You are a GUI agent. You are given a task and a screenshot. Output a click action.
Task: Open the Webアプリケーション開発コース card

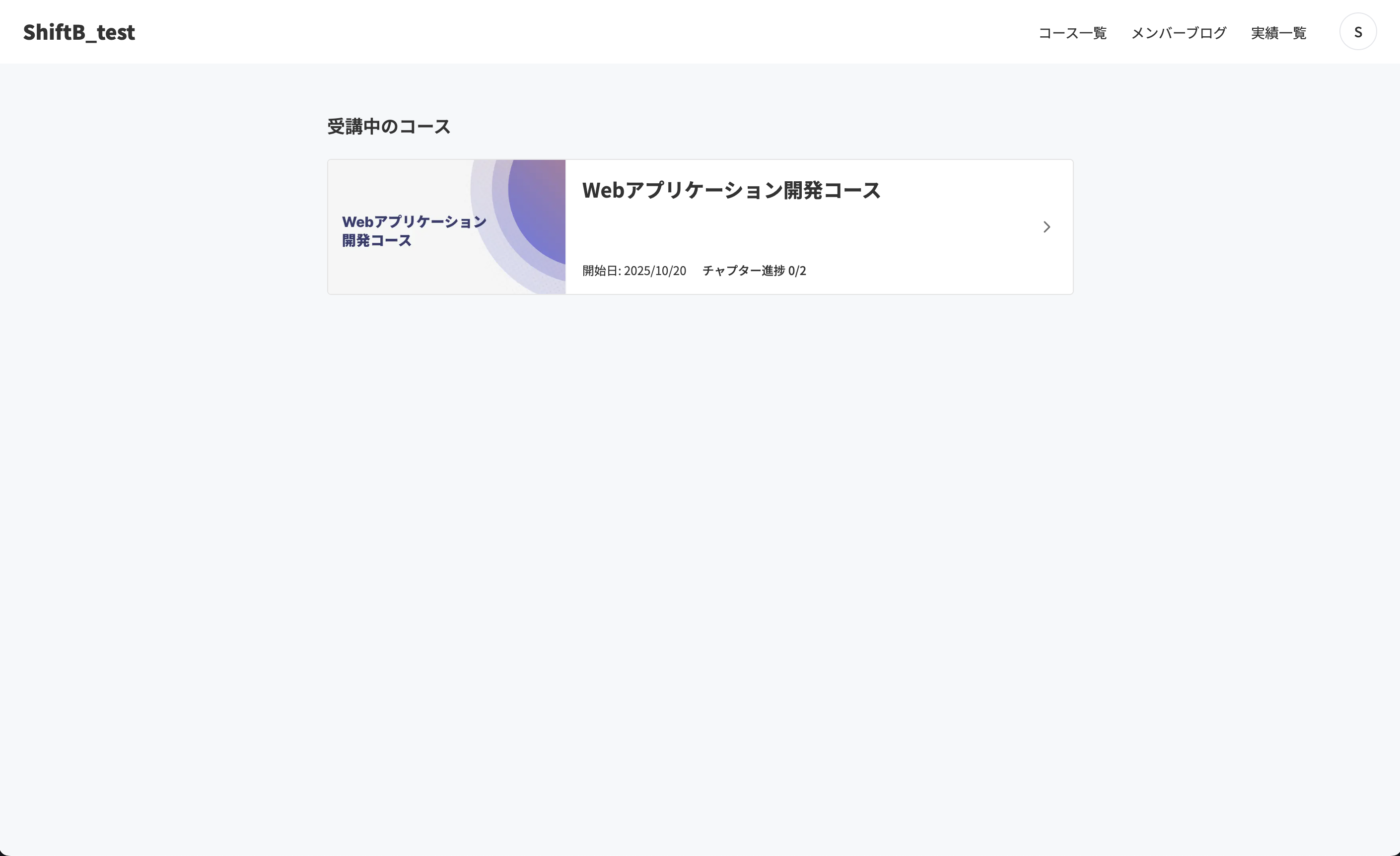731,226
